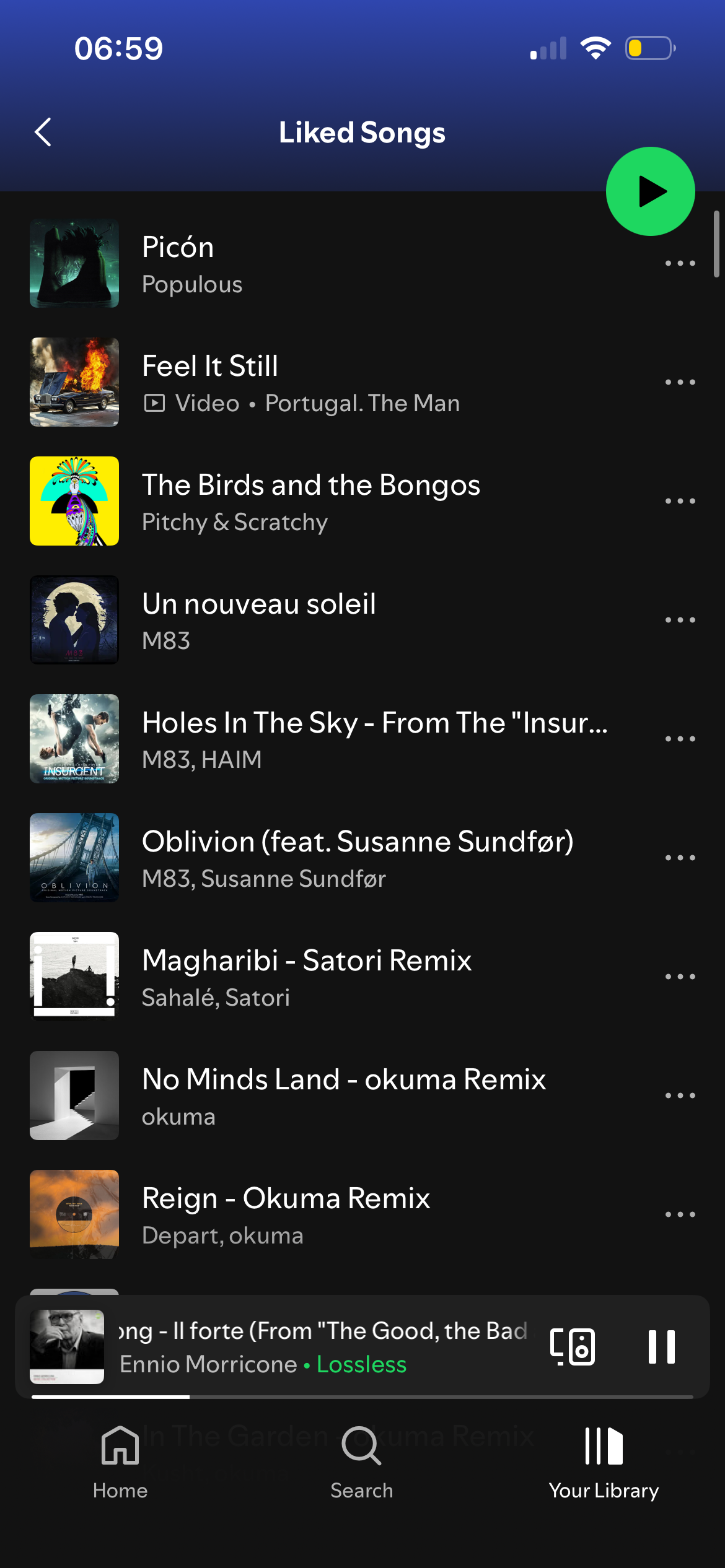Play the song Picón by Populous
Image resolution: width=725 pixels, height=1568 pixels.
tap(310, 264)
